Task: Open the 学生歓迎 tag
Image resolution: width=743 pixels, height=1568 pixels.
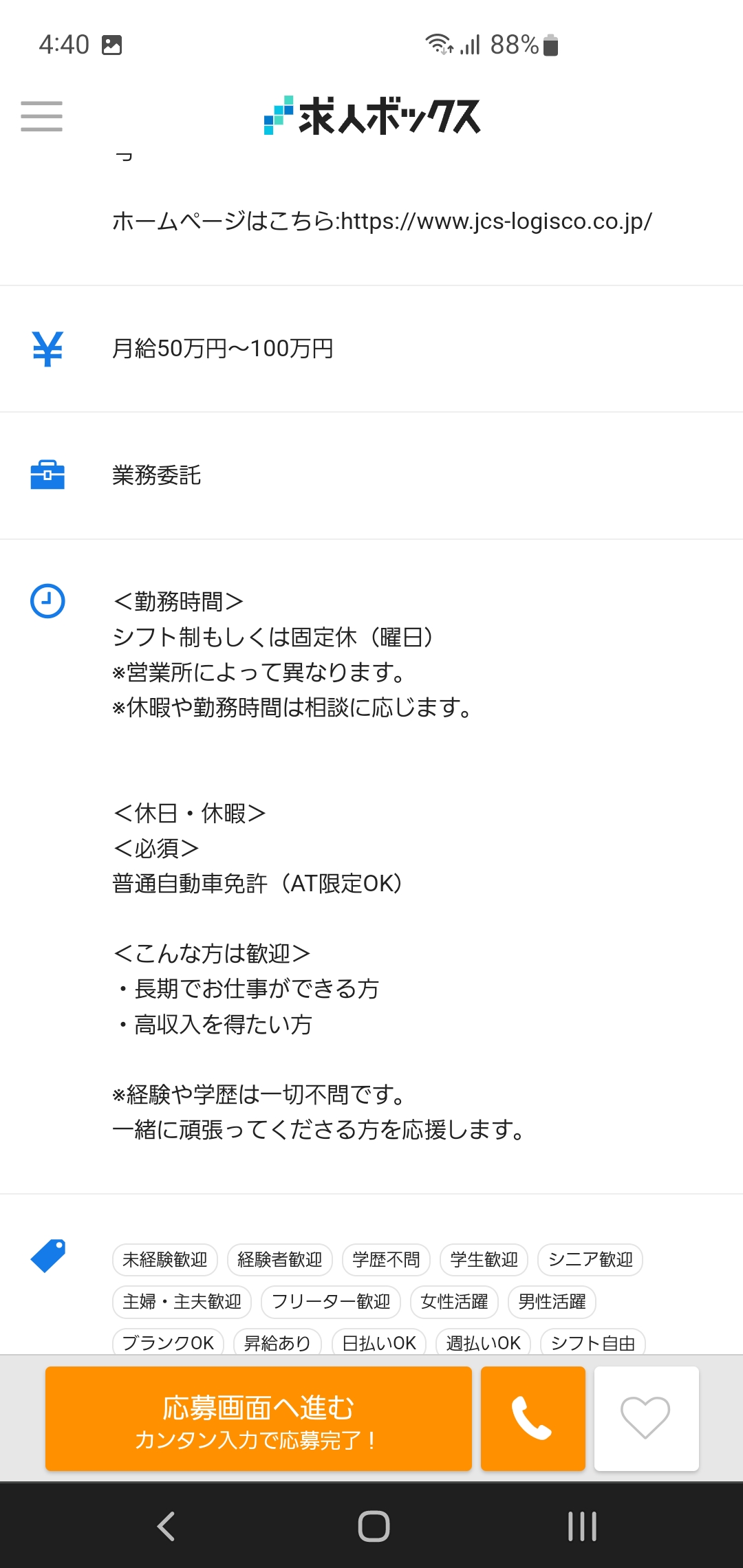Action: coord(484,1260)
